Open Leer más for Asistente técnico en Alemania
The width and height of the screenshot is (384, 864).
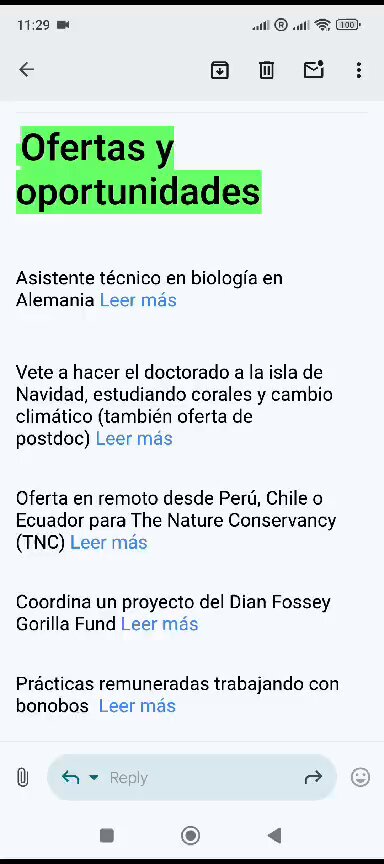pos(138,300)
